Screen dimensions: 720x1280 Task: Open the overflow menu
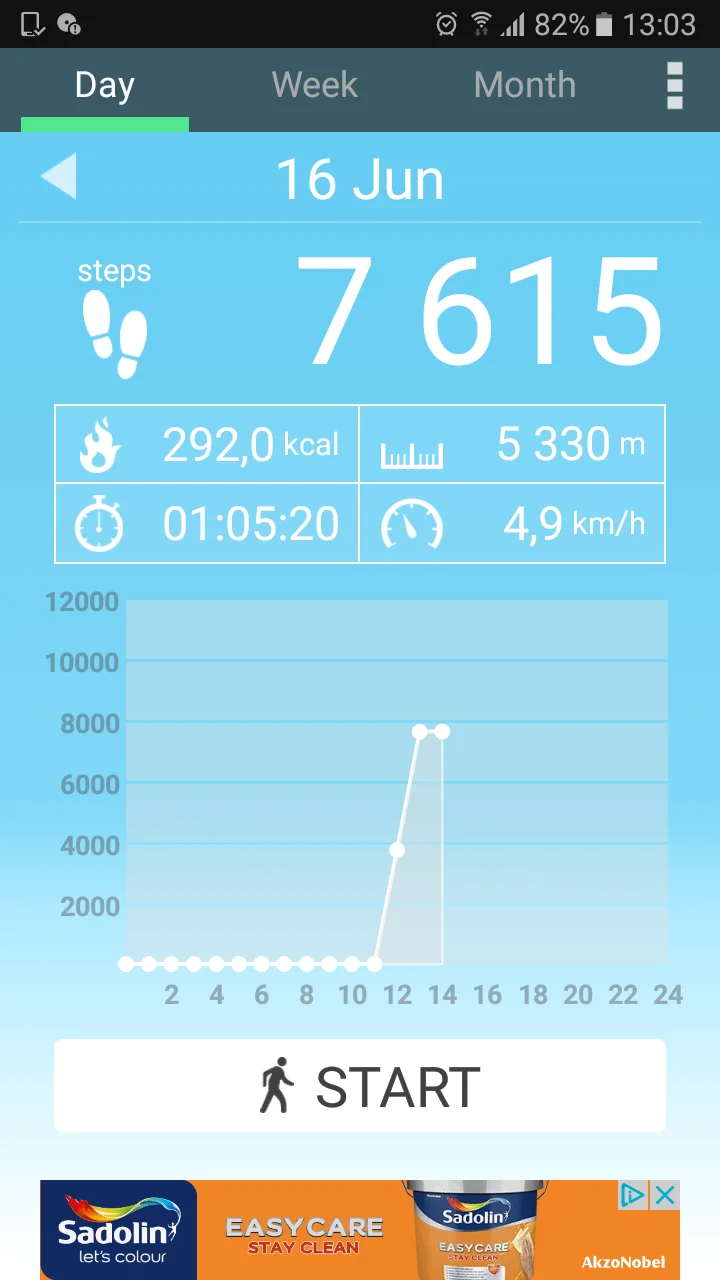click(675, 86)
